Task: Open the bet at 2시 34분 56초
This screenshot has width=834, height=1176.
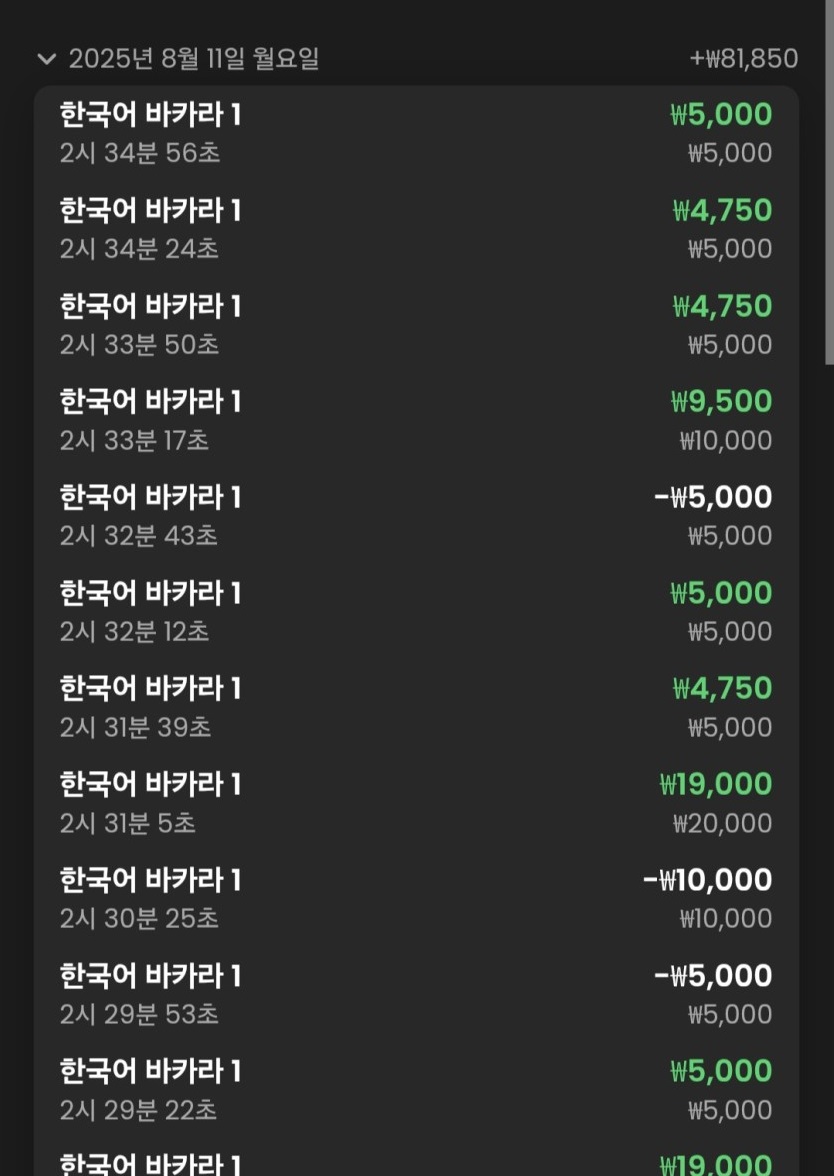Action: (415, 134)
